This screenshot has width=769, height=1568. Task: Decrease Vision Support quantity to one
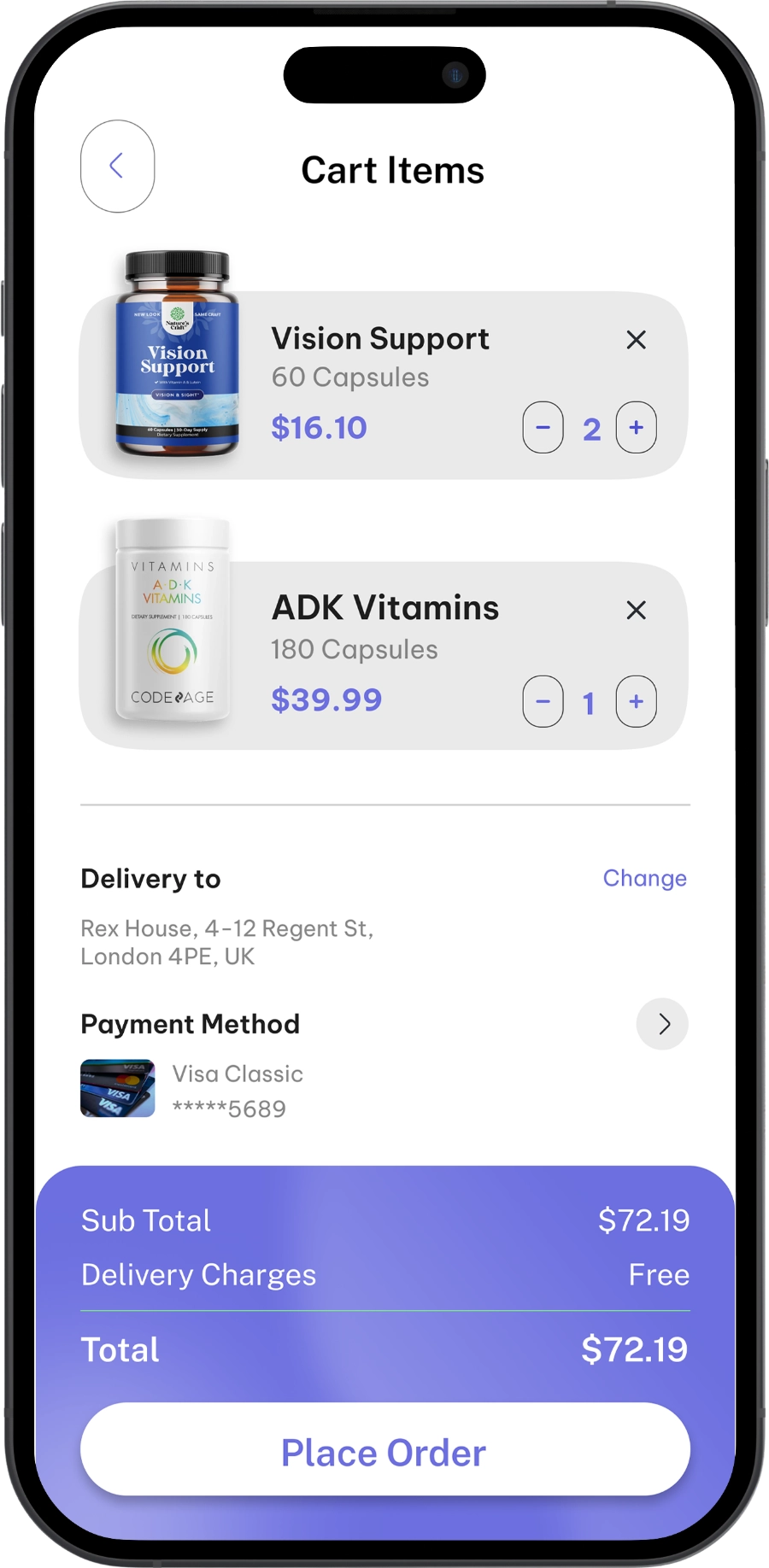point(543,427)
